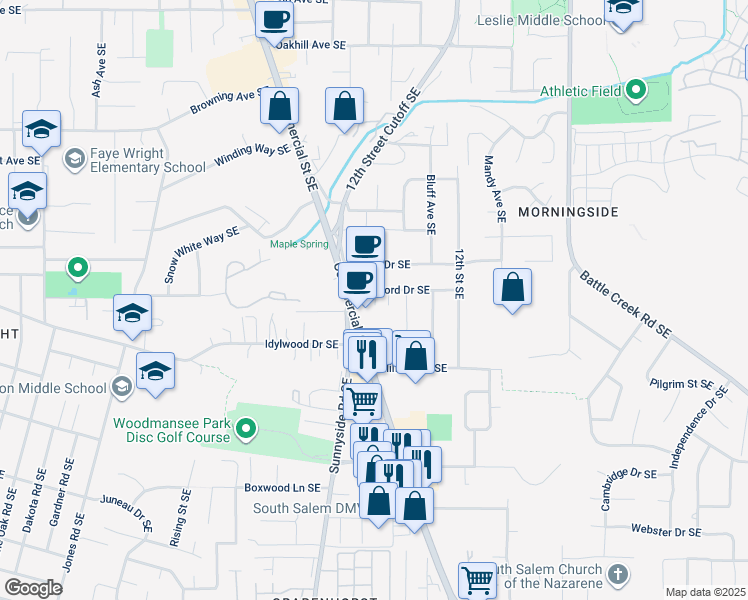748x600 pixels.
Task: Tap the Faye Wright Elementary School place icon
Action: point(75,159)
